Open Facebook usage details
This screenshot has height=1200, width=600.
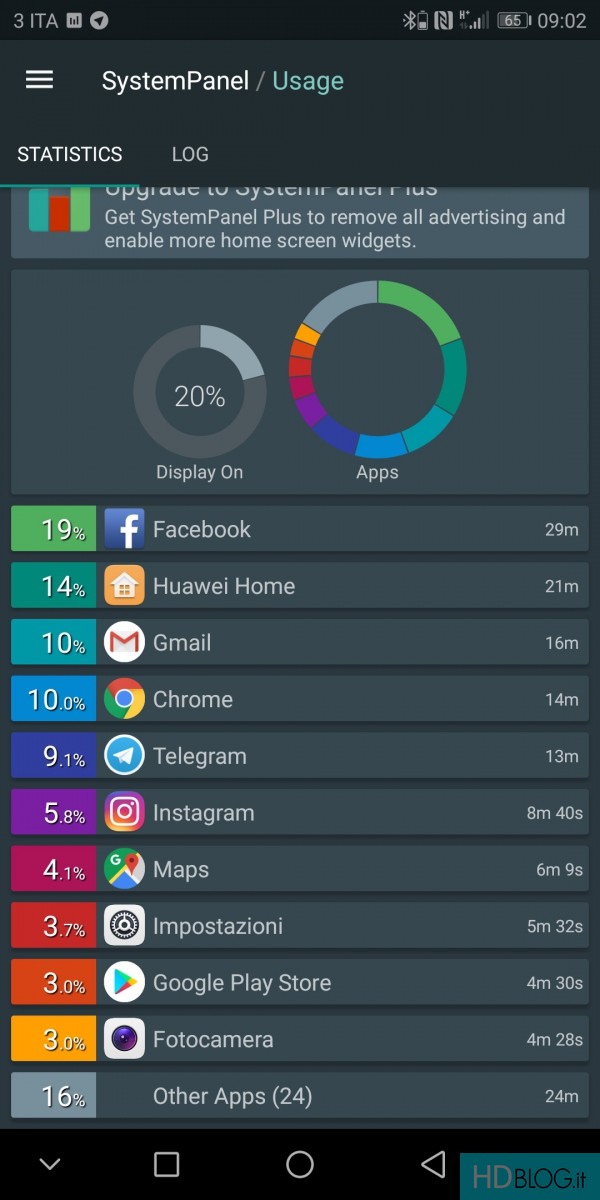[x=300, y=529]
